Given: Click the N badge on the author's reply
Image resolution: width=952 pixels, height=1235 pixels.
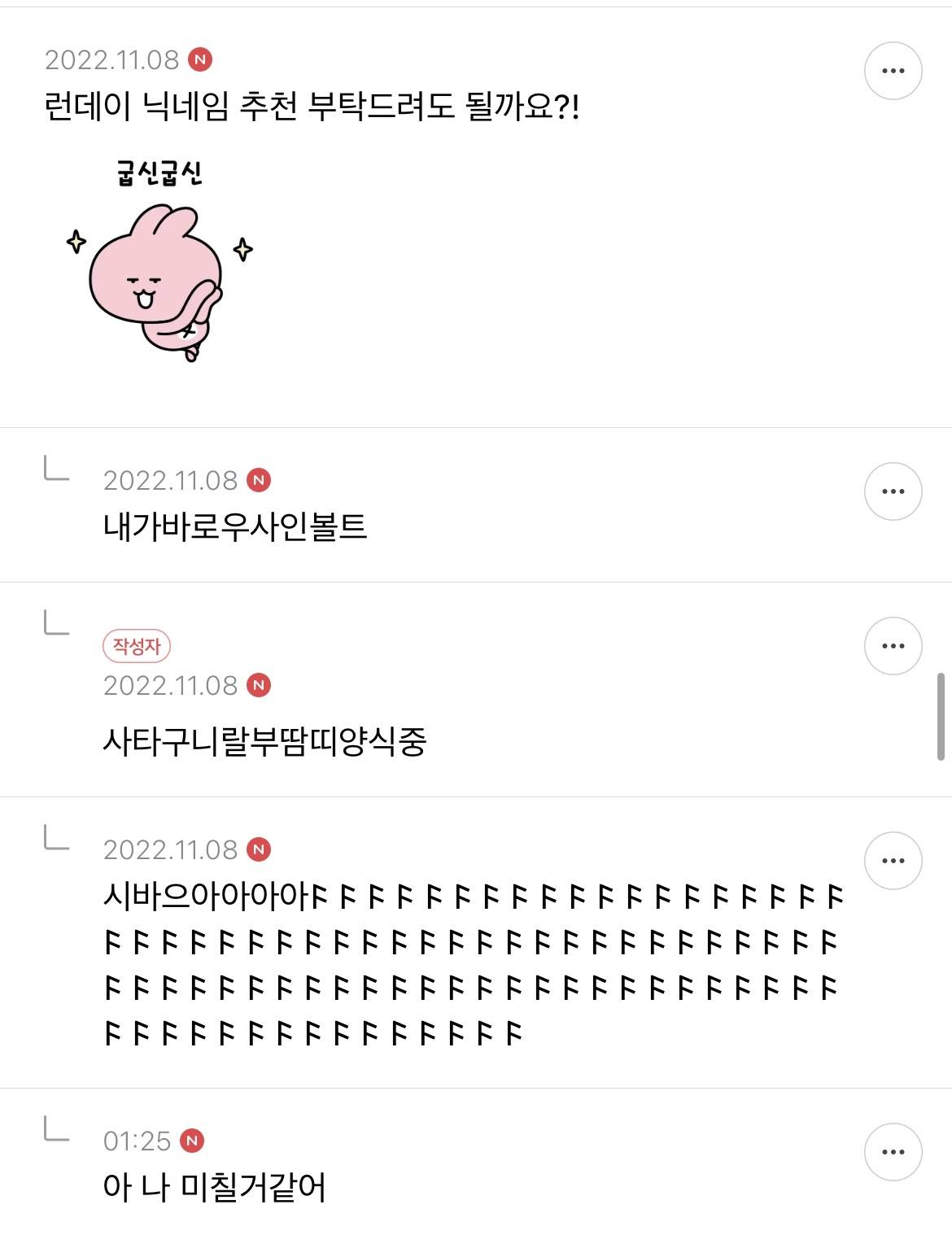Looking at the screenshot, I should pyautogui.click(x=259, y=687).
